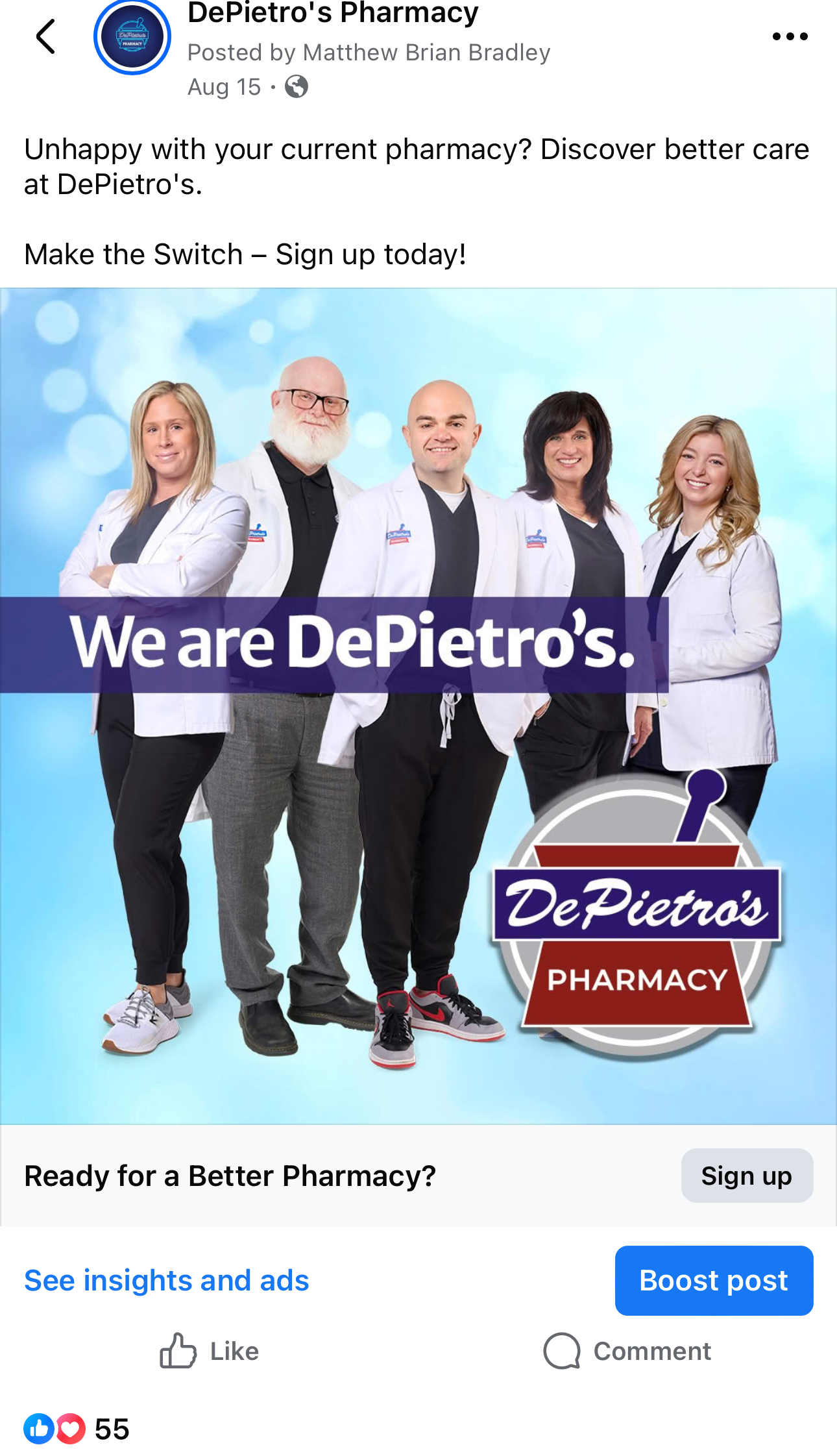
Task: Open DePietro's Pharmacy page name
Action: point(333,13)
